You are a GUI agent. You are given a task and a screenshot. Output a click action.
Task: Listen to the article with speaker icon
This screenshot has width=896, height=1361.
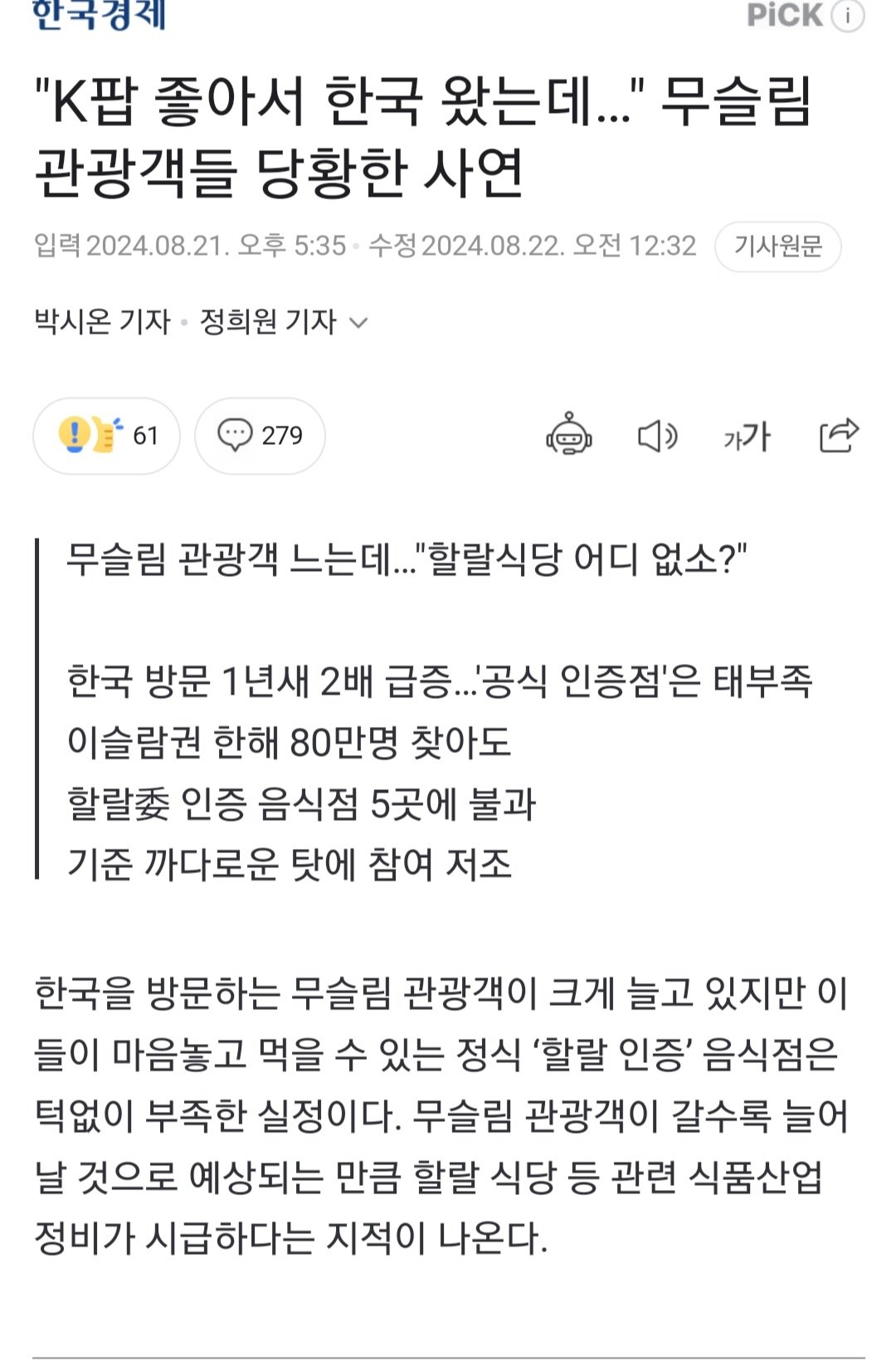[657, 436]
